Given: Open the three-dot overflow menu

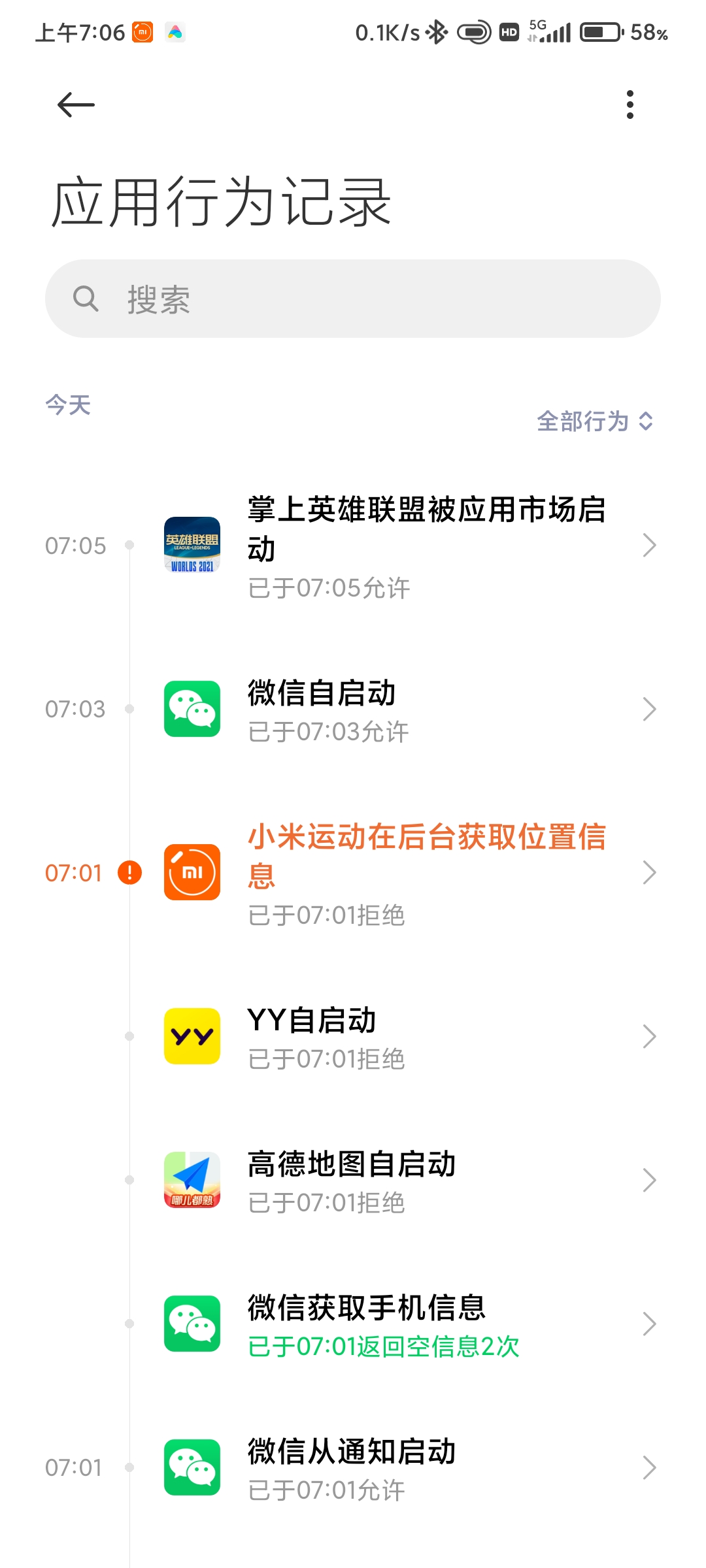Looking at the screenshot, I should point(630,105).
